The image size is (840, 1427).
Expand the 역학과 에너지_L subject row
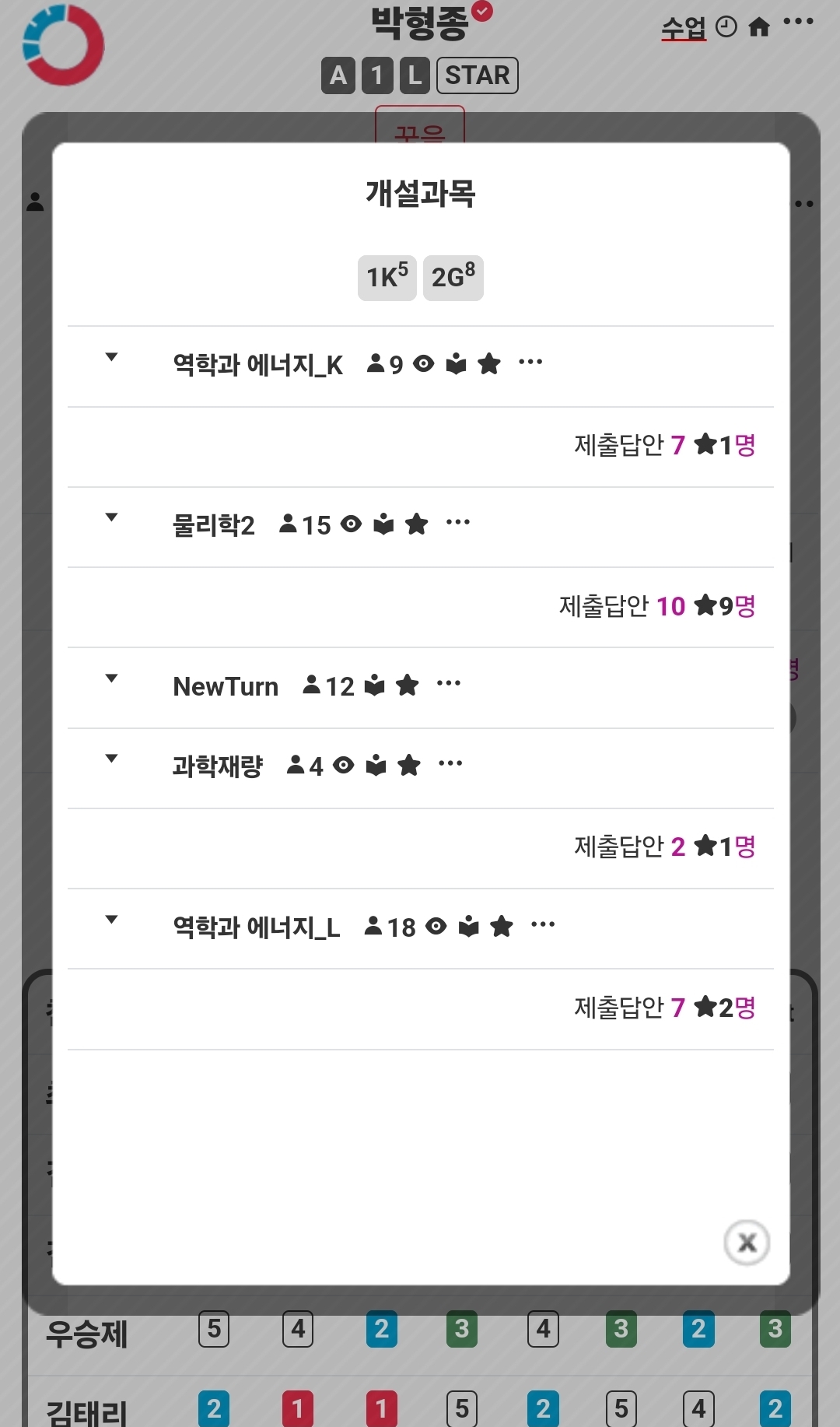coord(111,920)
